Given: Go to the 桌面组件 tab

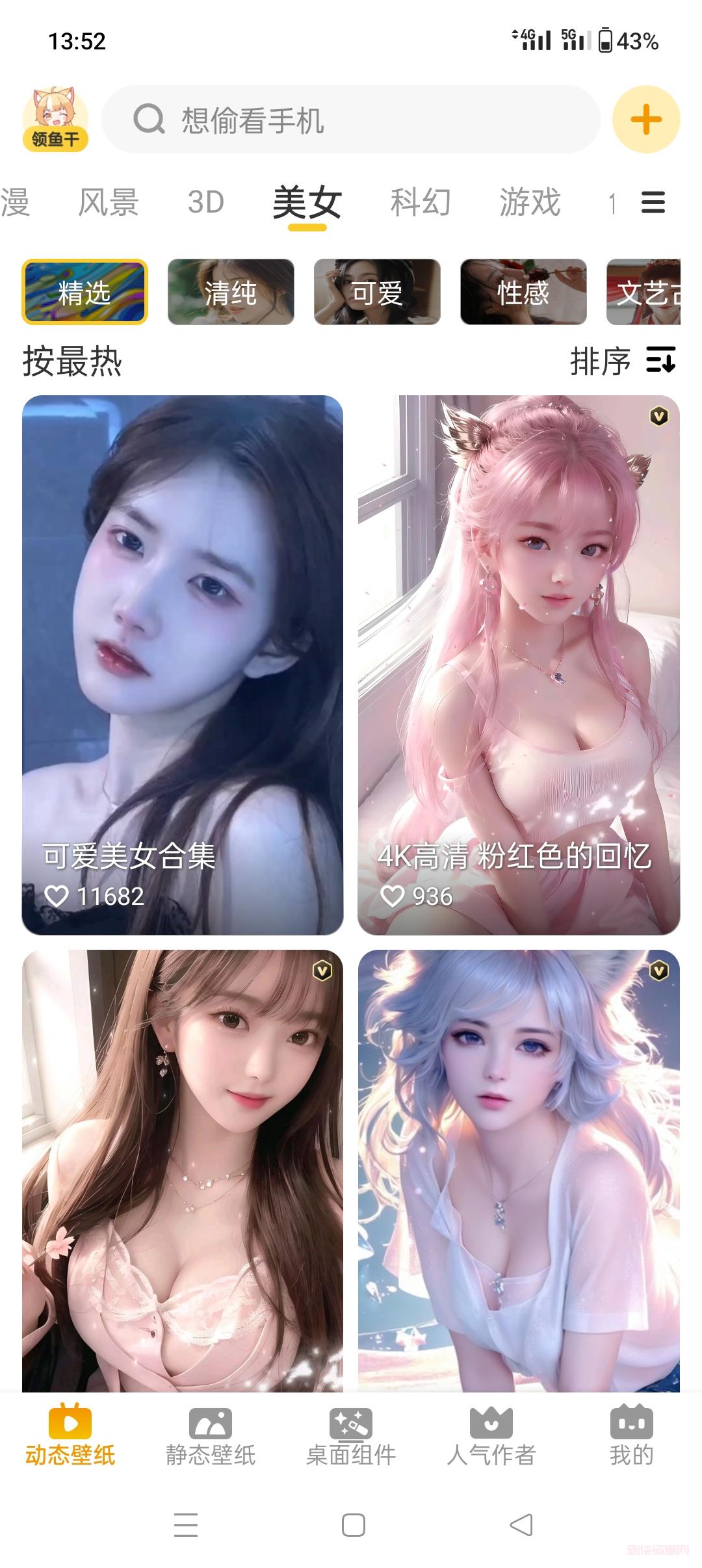Looking at the screenshot, I should tap(351, 1436).
